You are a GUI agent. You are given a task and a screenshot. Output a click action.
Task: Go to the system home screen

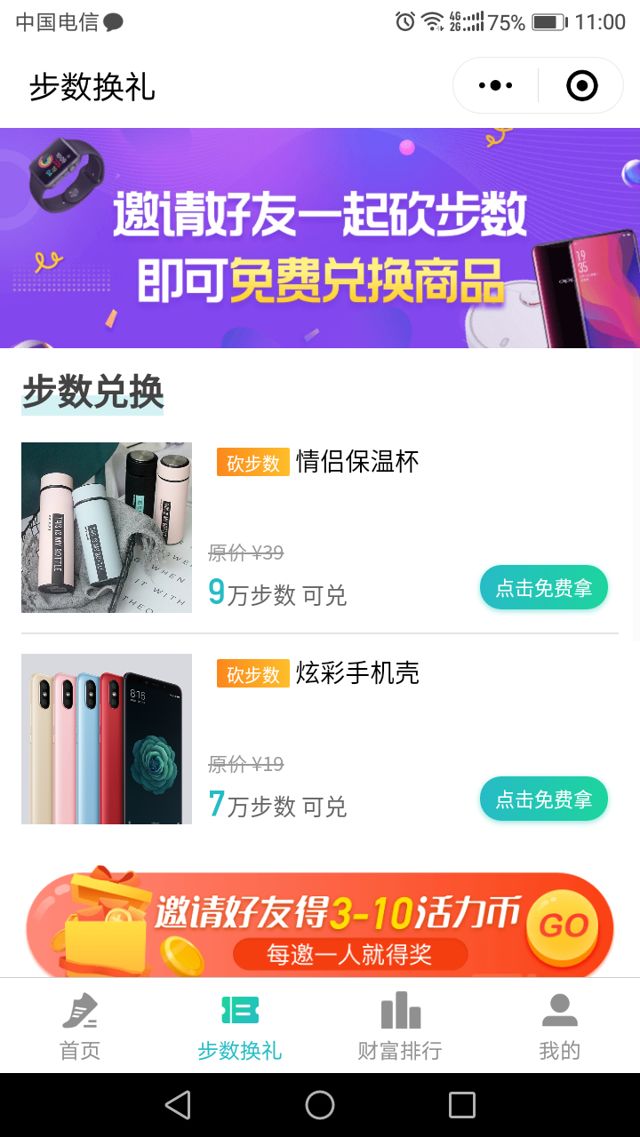[x=320, y=1105]
